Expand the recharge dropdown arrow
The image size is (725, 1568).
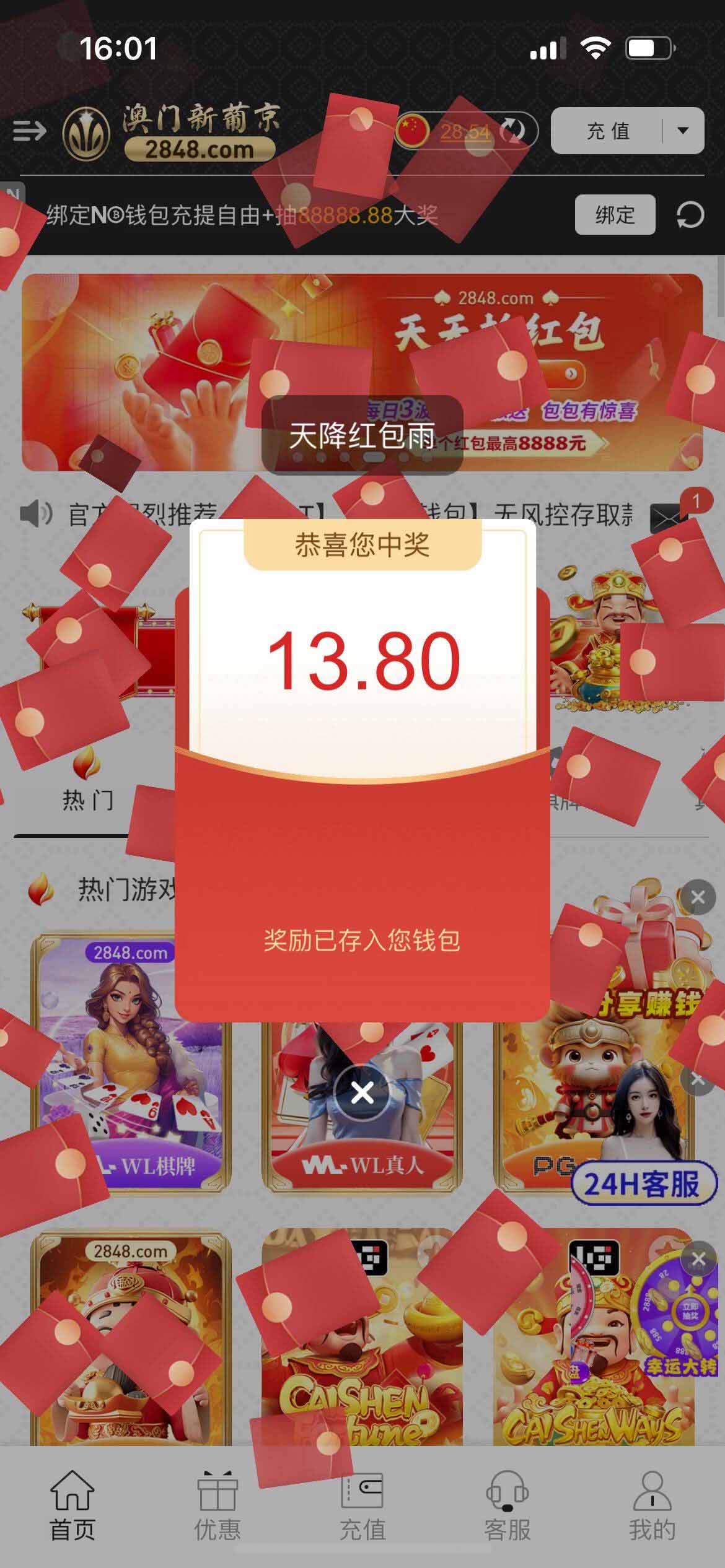(x=683, y=131)
